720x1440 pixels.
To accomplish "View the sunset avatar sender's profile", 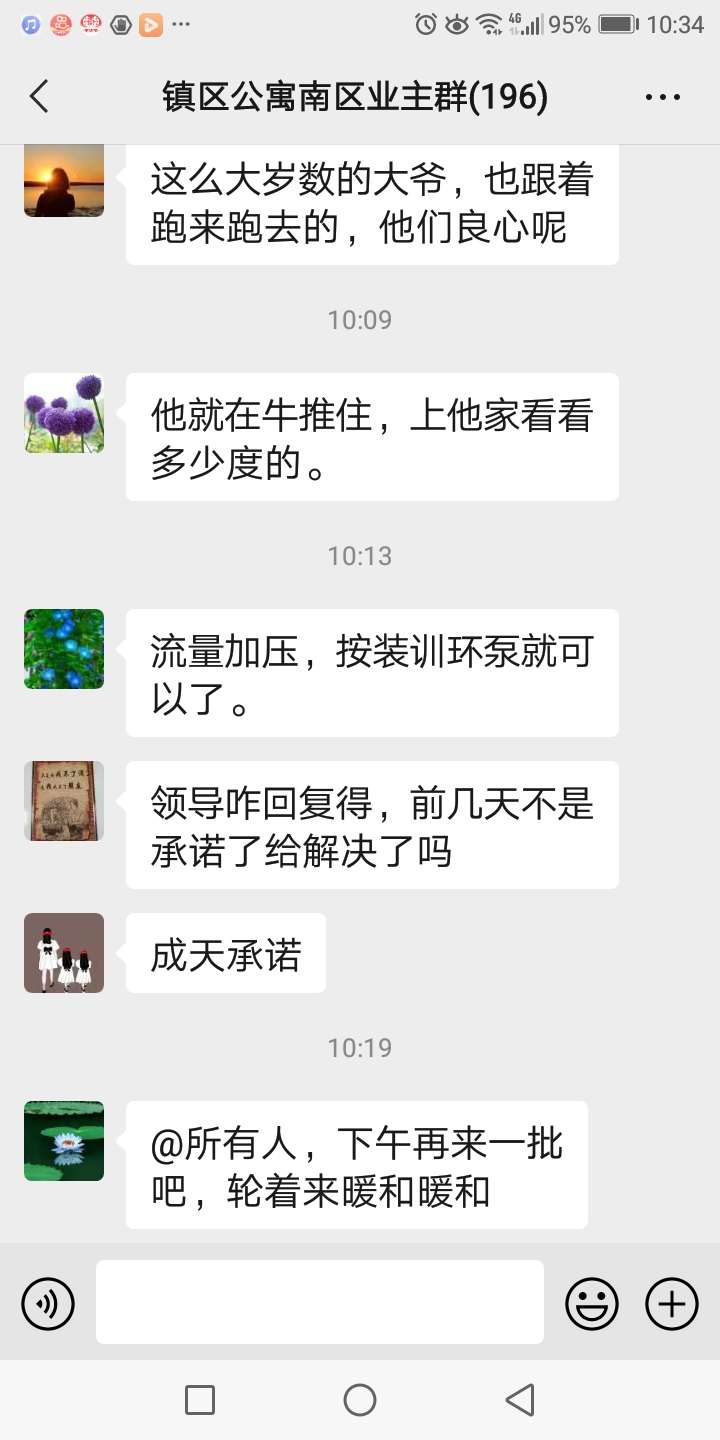I will [x=64, y=180].
